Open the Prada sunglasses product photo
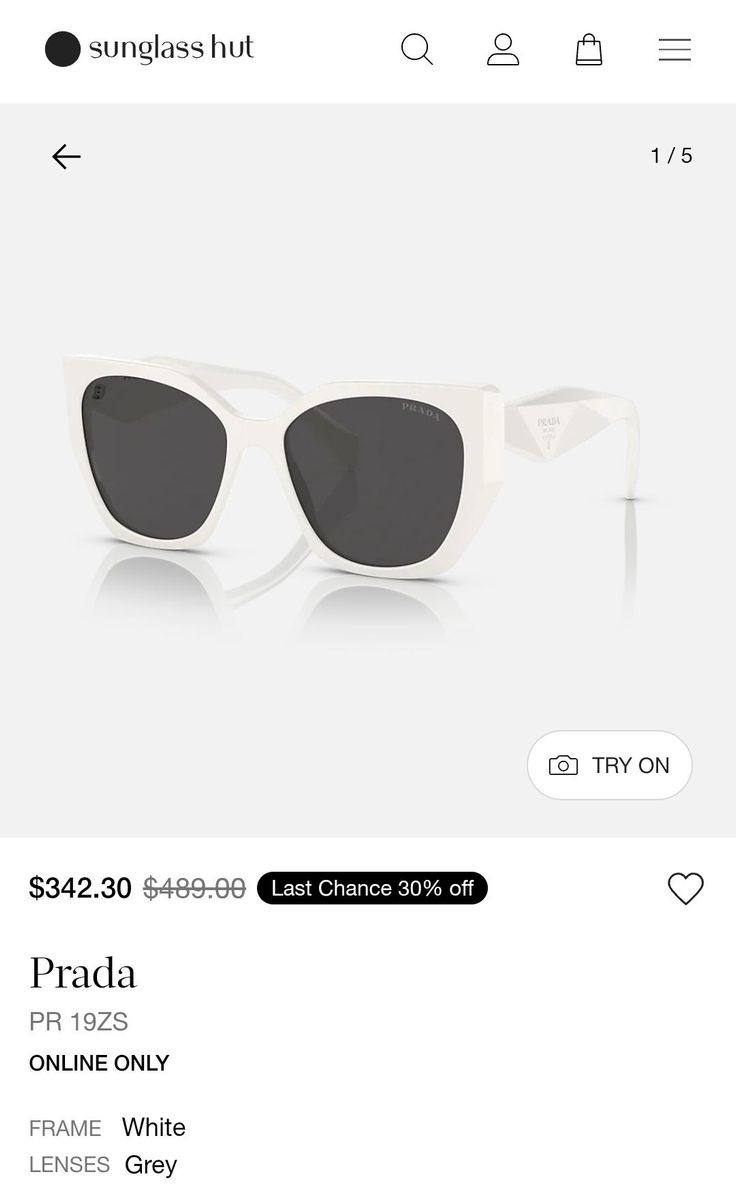The height and width of the screenshot is (1200, 736). [x=350, y=470]
